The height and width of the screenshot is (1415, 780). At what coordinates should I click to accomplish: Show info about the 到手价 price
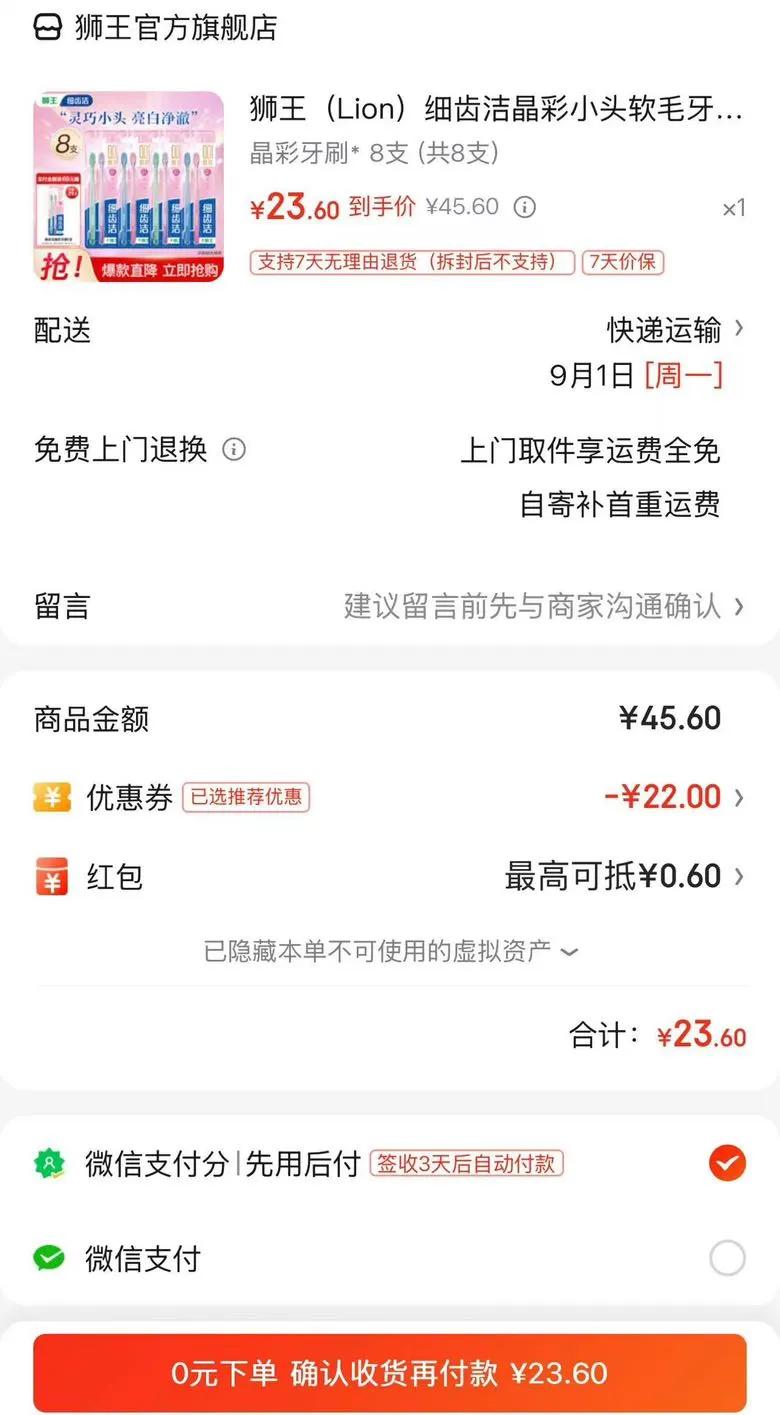tap(524, 207)
